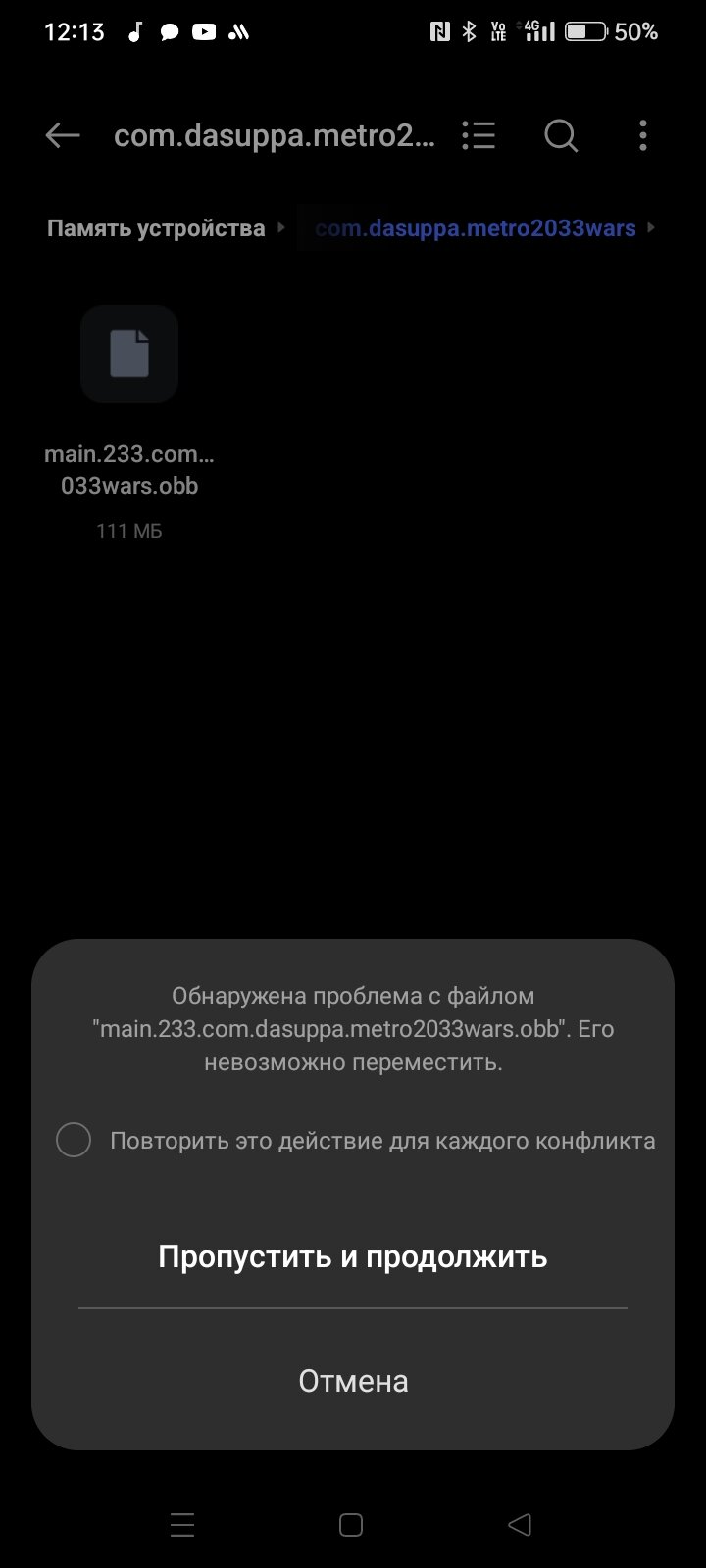This screenshot has height=1568, width=706.
Task: Go back with the top arrow
Action: click(x=63, y=135)
